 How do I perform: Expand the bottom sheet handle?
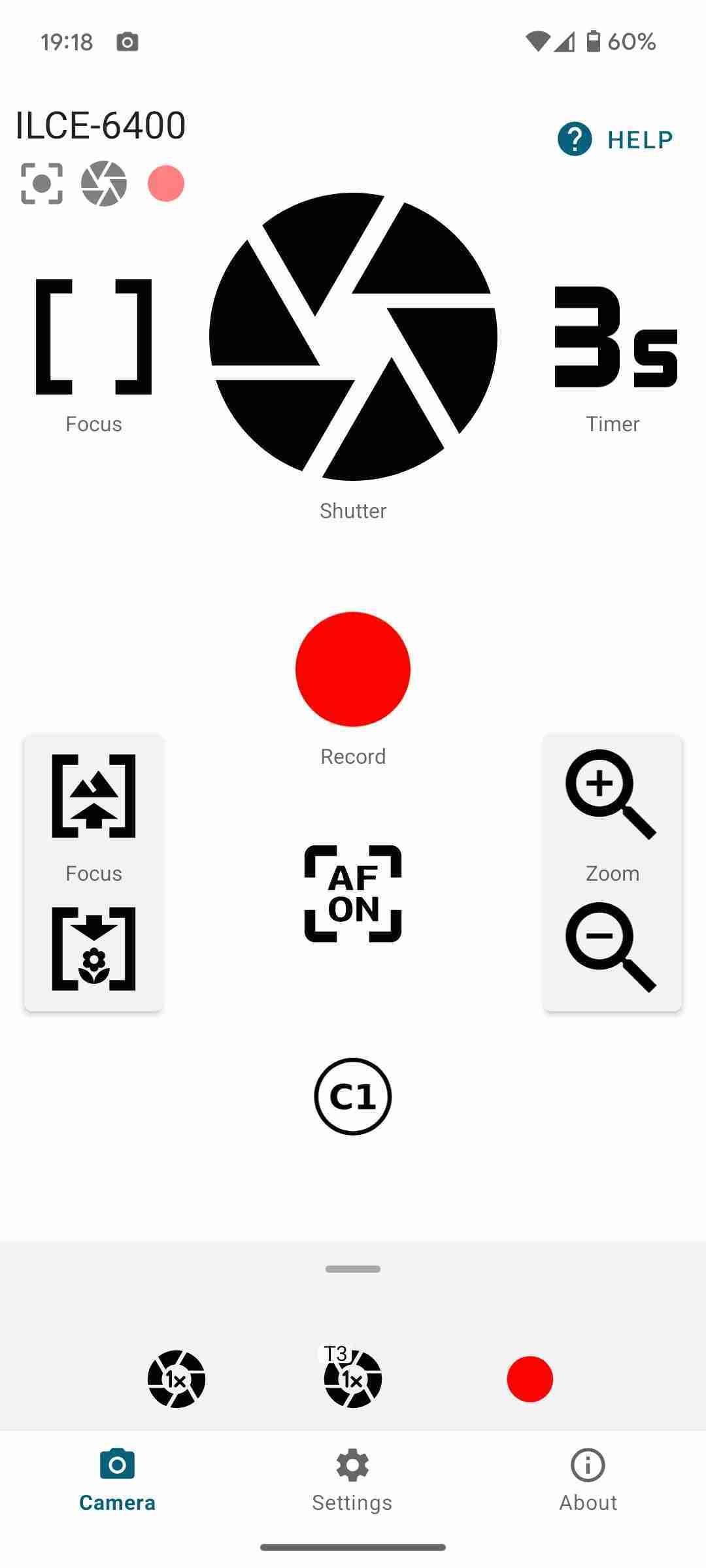[353, 1269]
